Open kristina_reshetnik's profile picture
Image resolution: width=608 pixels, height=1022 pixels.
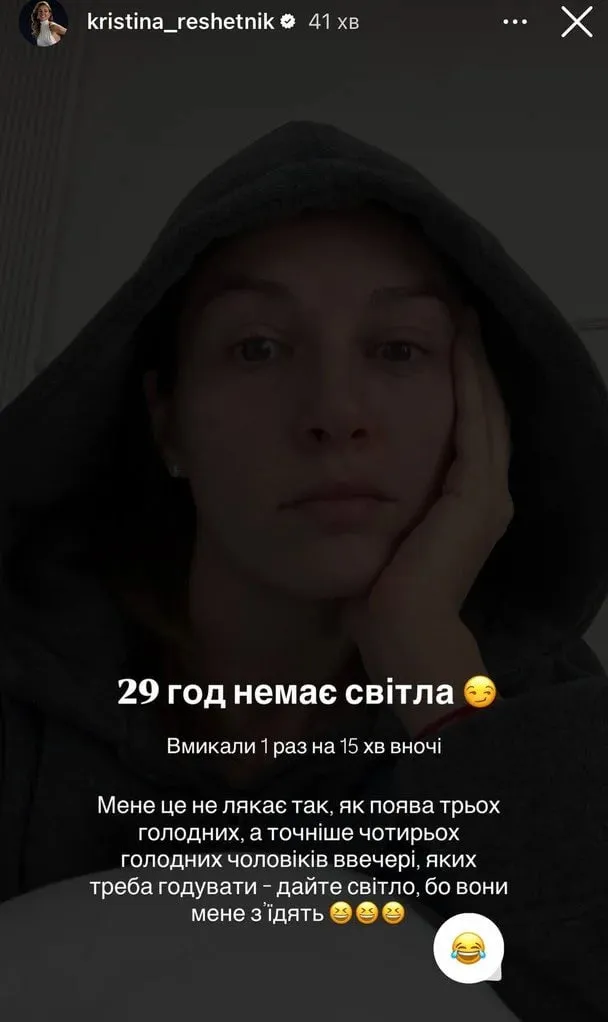[x=43, y=22]
